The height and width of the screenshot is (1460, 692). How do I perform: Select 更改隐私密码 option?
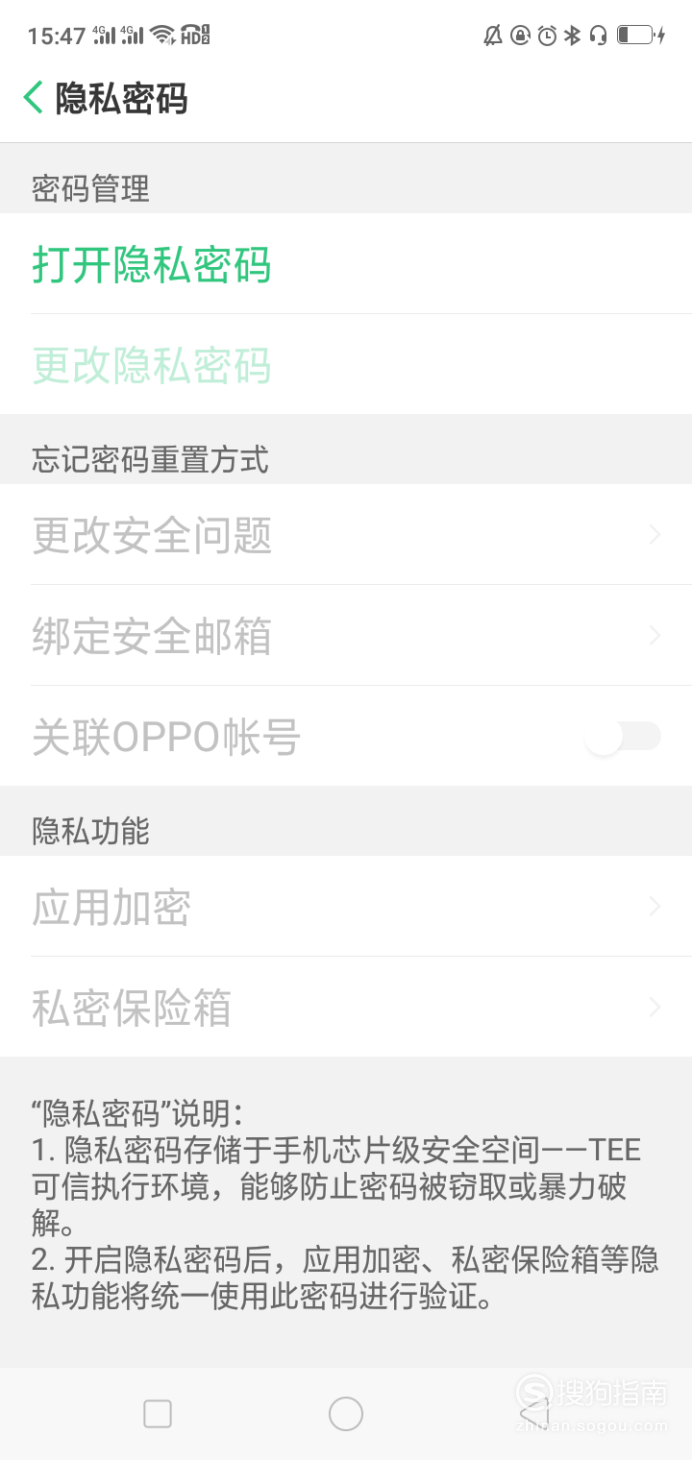point(346,365)
